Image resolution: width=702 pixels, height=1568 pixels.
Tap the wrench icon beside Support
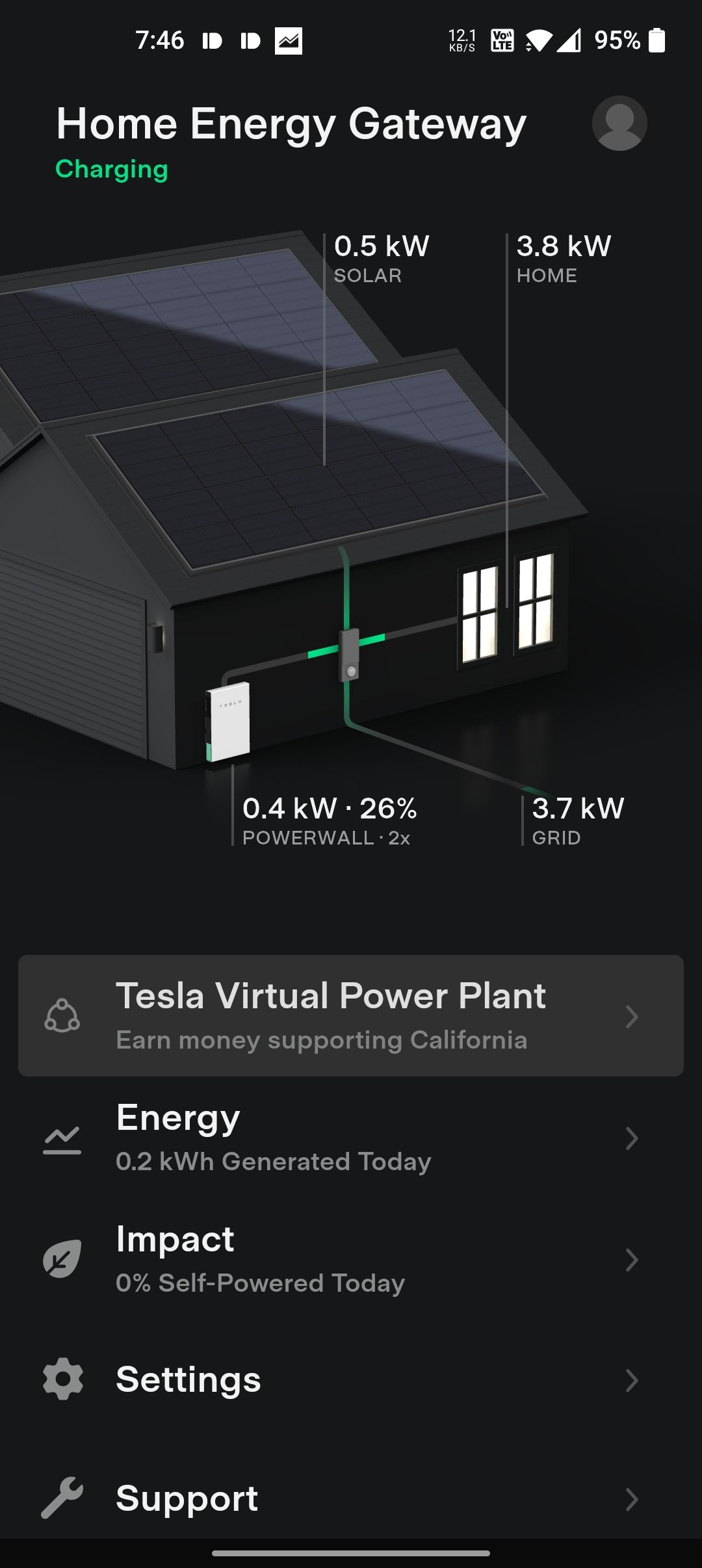62,1498
